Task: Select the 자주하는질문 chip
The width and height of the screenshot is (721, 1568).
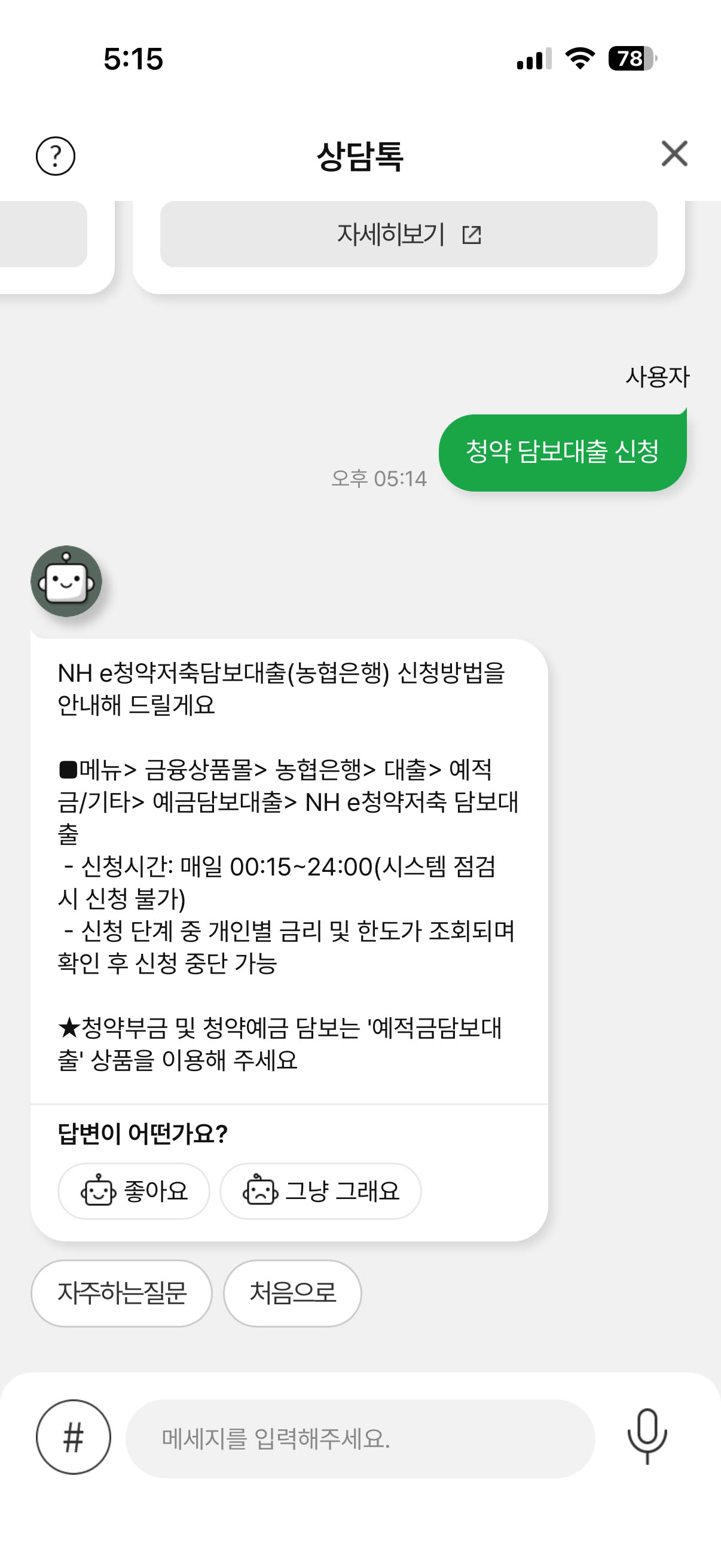Action: [x=122, y=1293]
